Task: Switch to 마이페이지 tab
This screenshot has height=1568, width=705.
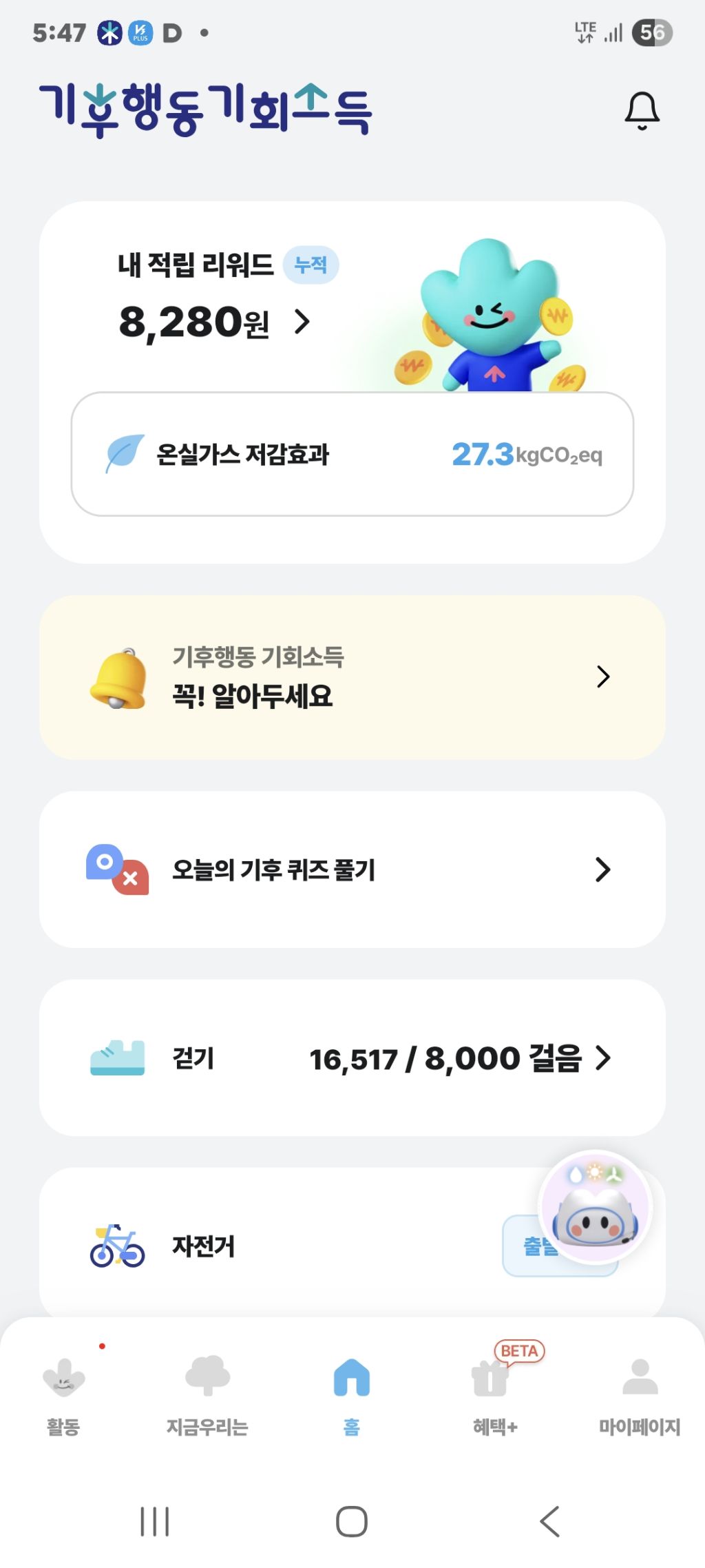Action: (x=640, y=1393)
